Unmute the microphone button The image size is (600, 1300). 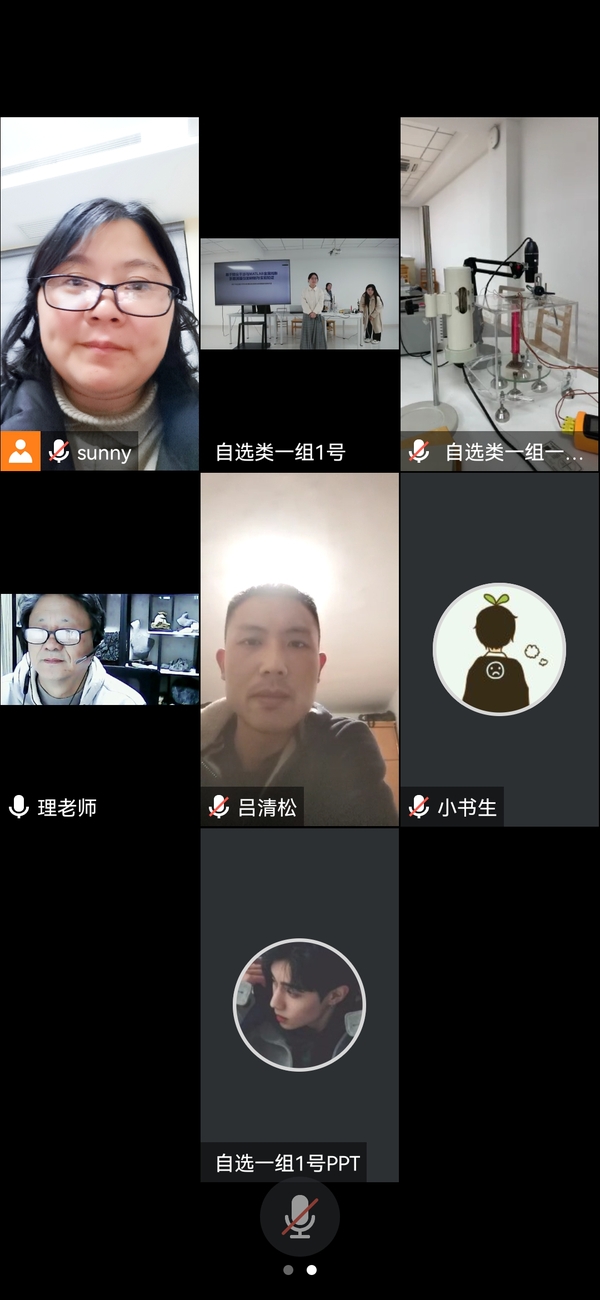click(299, 1216)
